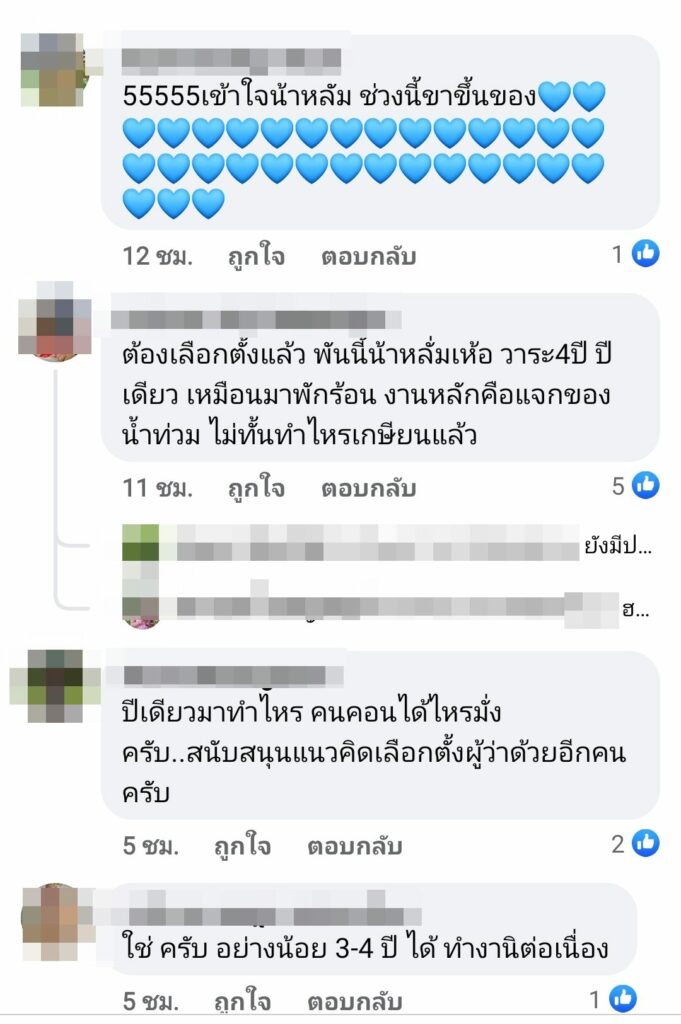Expand the reply ending with ฮ...

click(635, 611)
